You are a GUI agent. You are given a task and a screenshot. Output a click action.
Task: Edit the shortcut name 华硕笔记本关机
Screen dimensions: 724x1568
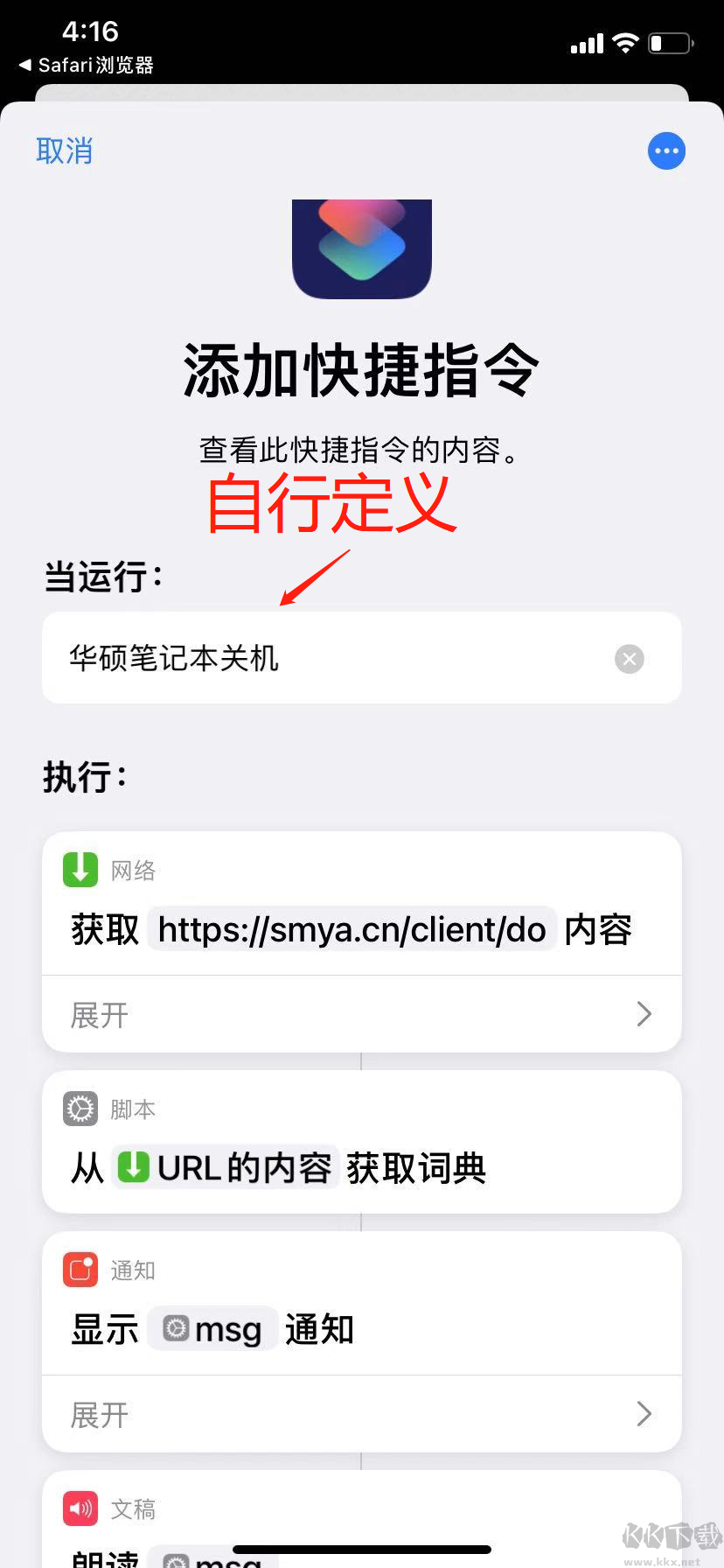pyautogui.click(x=173, y=658)
